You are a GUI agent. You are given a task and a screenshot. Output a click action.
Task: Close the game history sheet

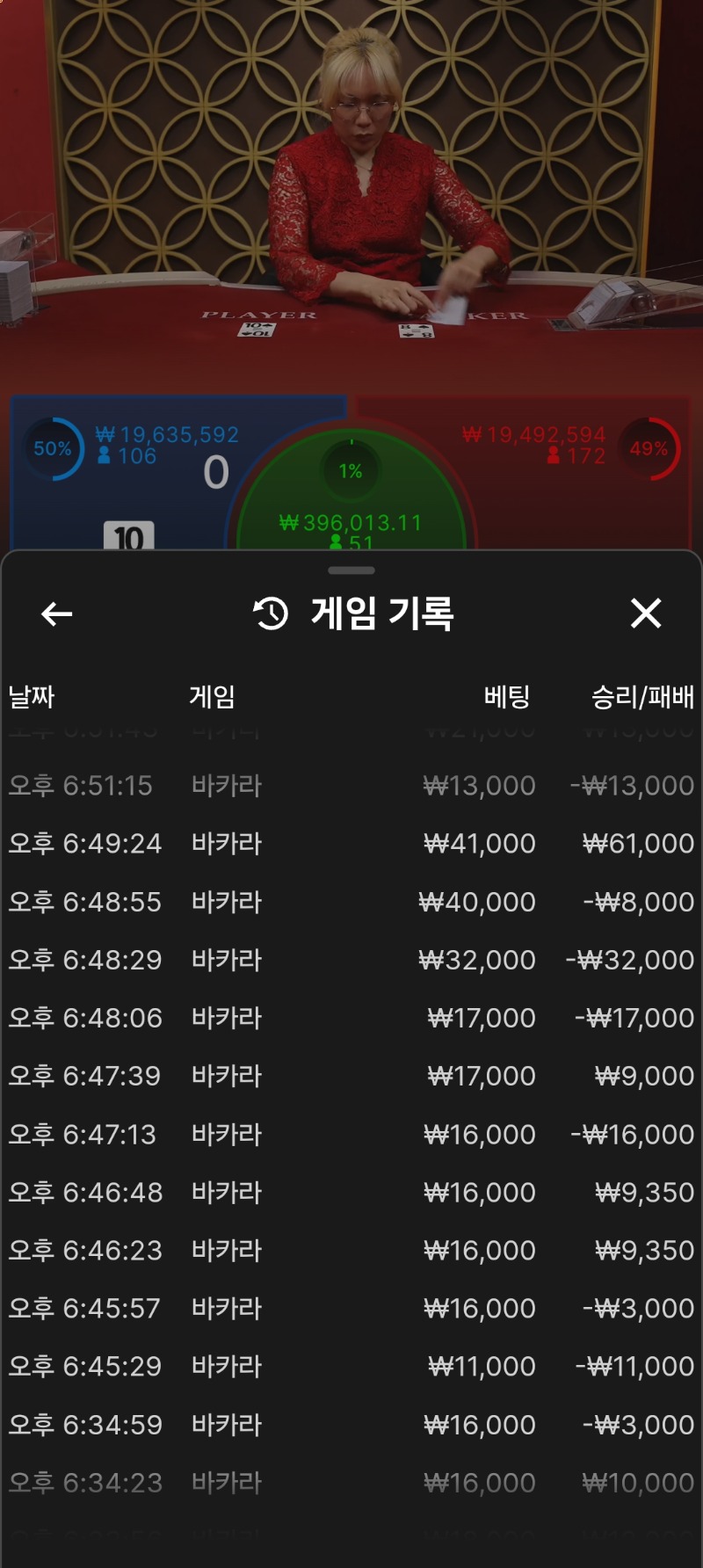pyautogui.click(x=646, y=613)
